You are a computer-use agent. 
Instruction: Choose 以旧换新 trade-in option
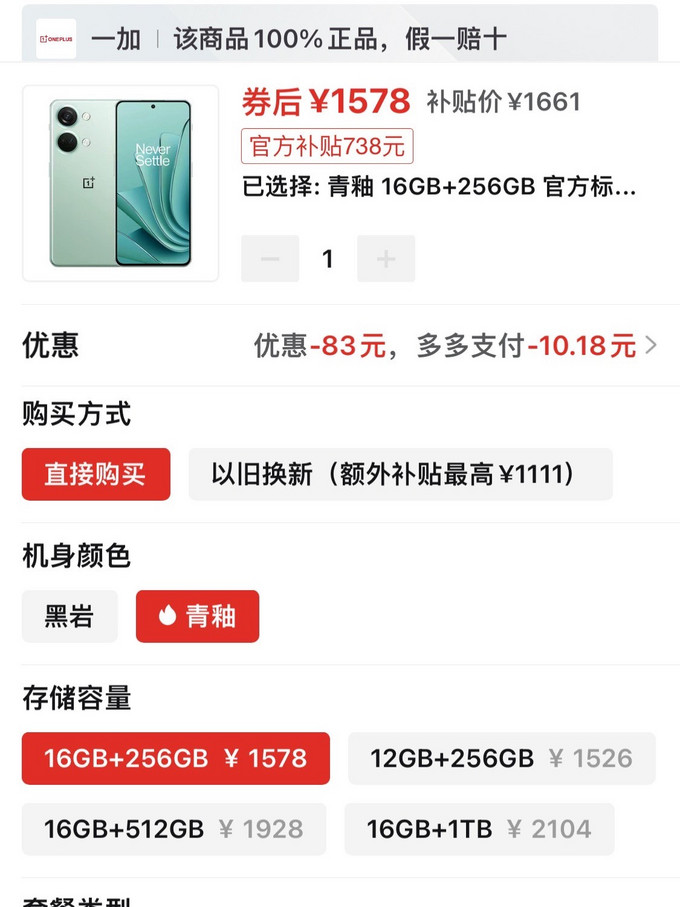coord(400,474)
